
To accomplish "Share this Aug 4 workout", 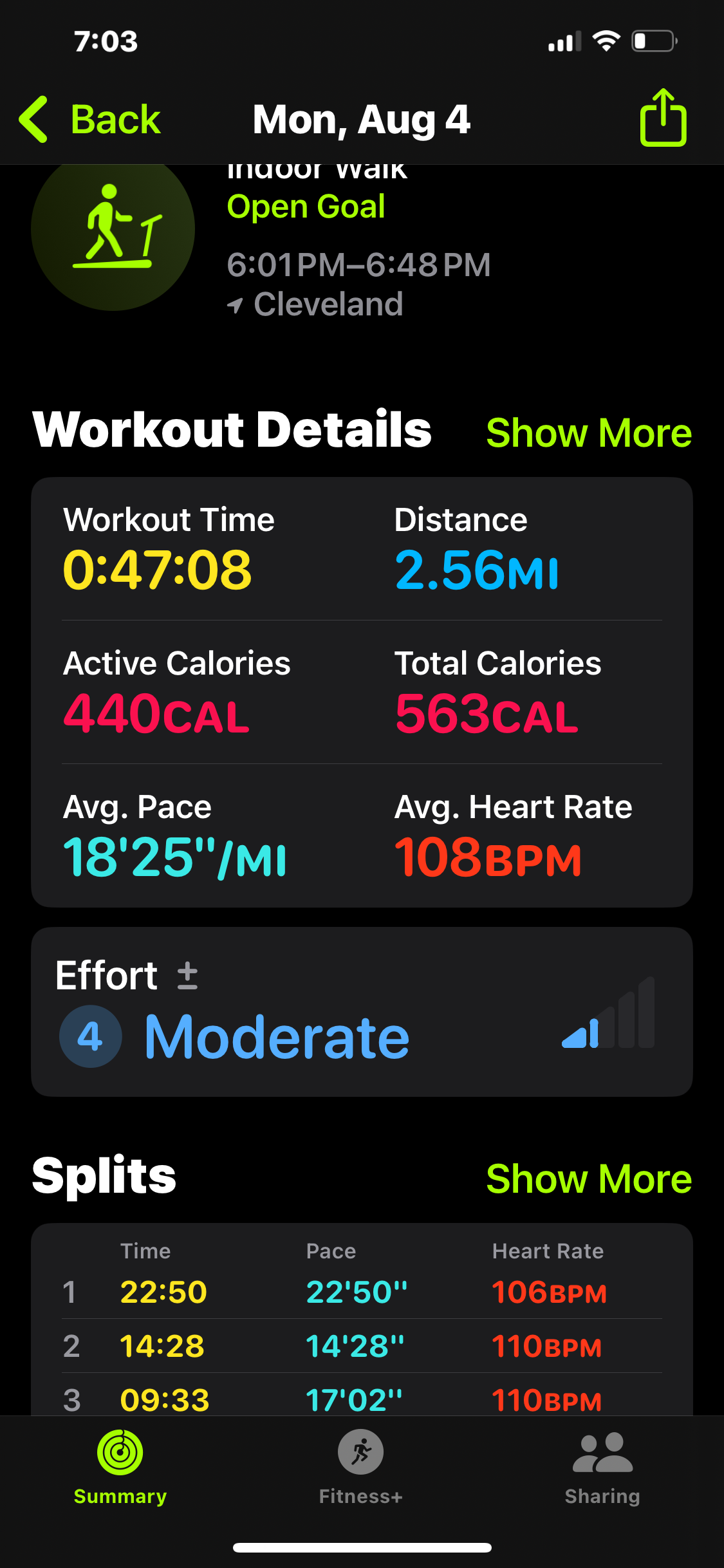I will [663, 118].
